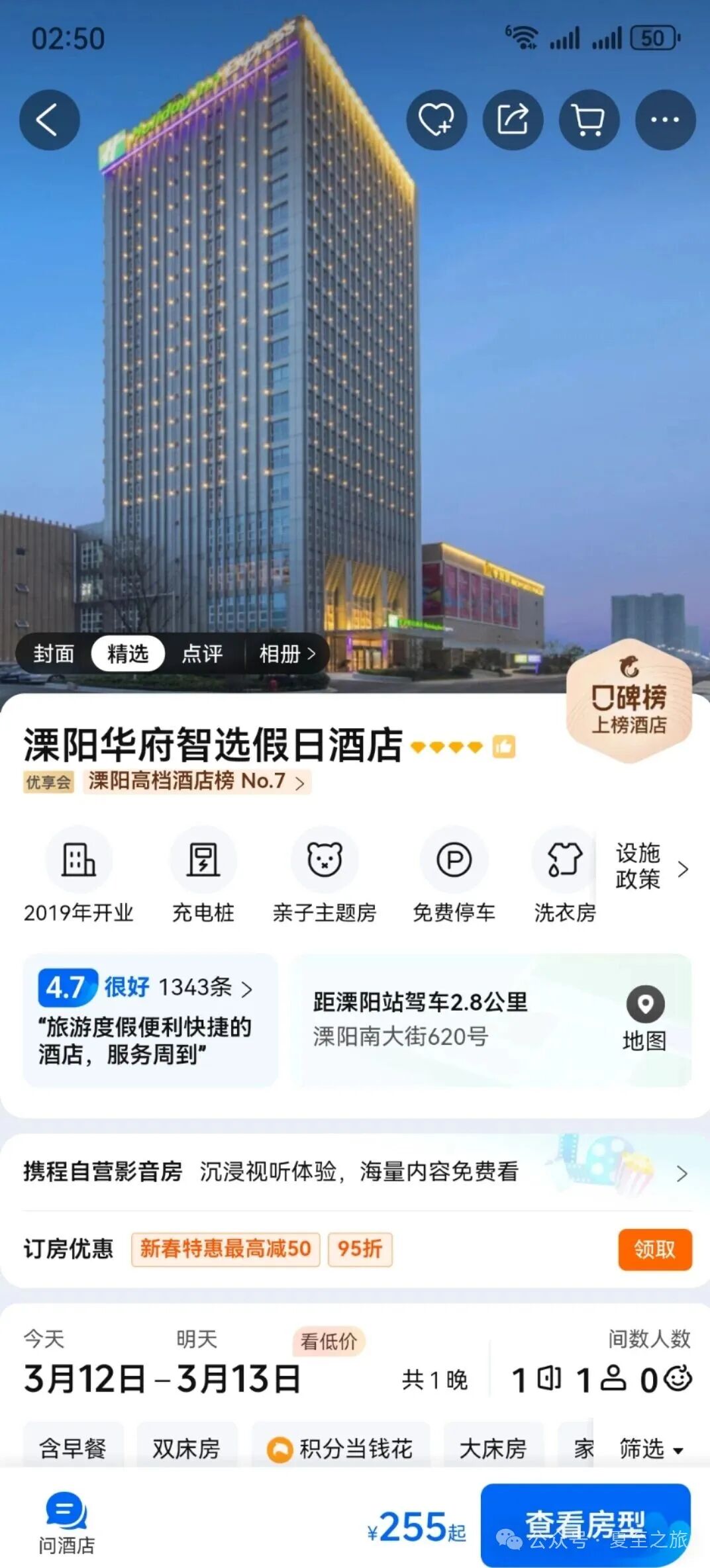
Task: Open the three-dot overflow menu
Action: point(665,120)
